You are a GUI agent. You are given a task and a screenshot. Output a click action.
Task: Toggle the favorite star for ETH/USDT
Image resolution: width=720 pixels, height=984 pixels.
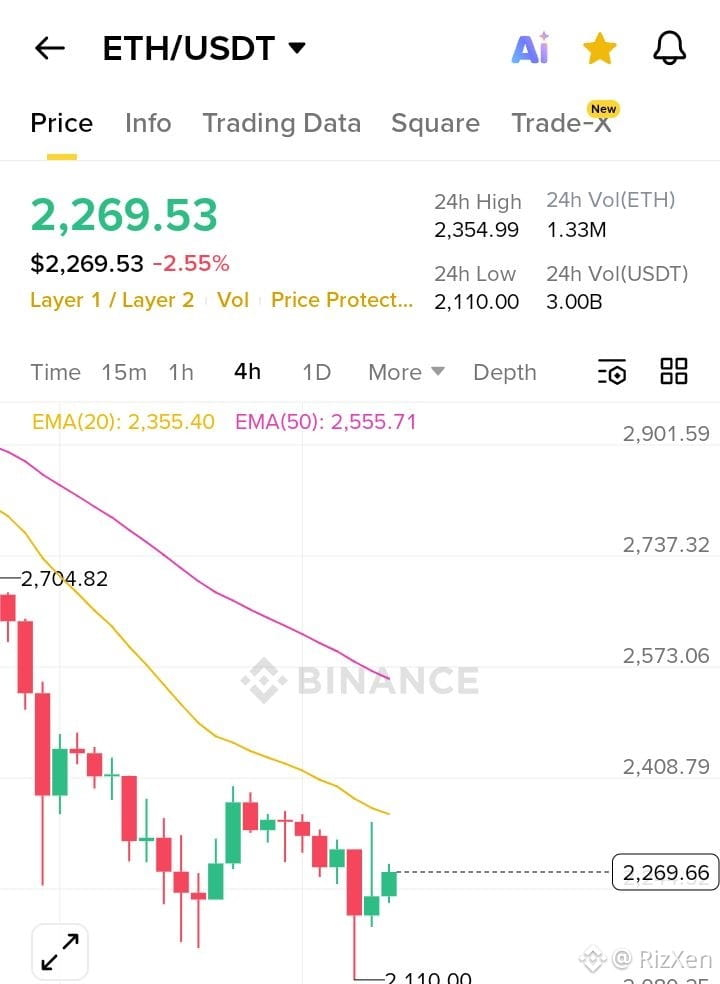(x=599, y=48)
